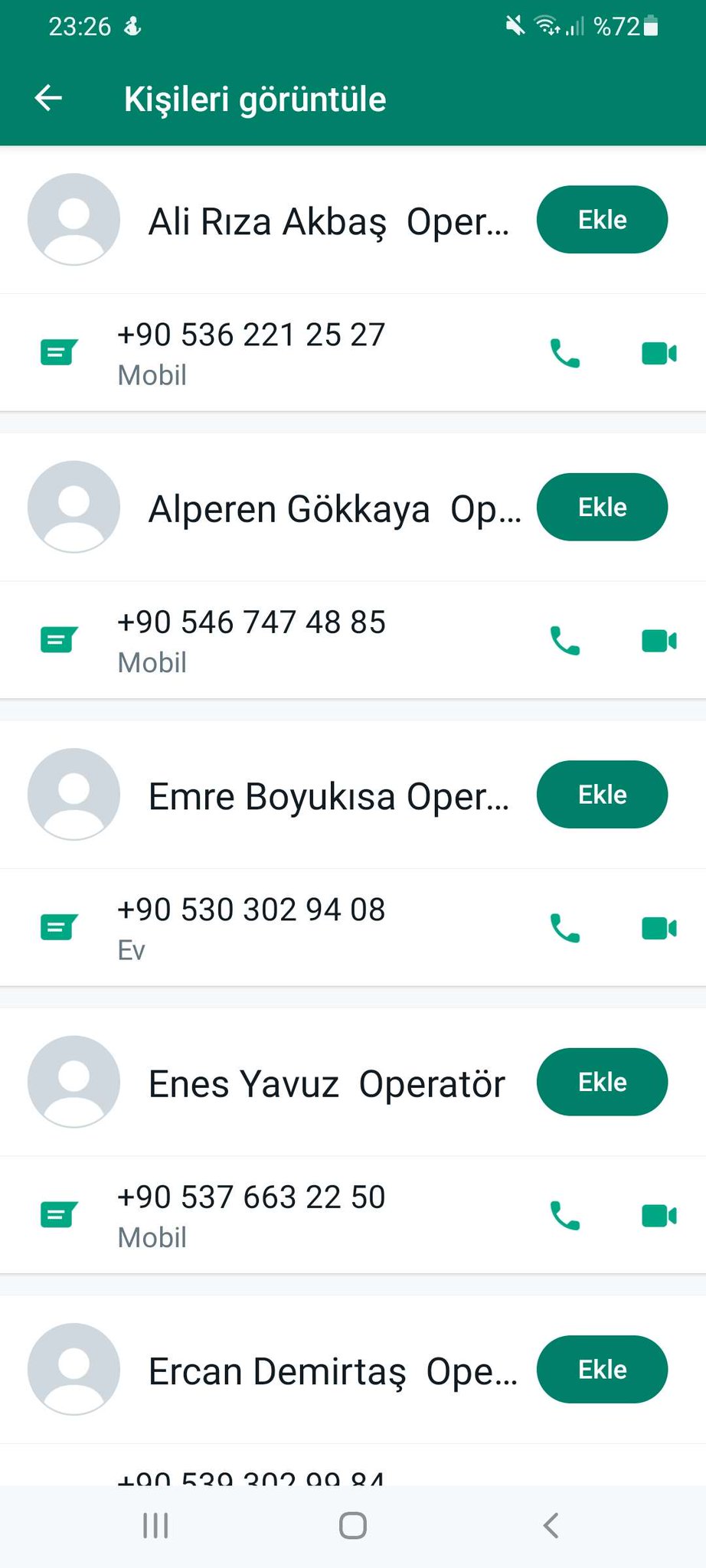Image resolution: width=706 pixels, height=1568 pixels.
Task: Video call the number +90 530 302 94 08
Action: 659,928
